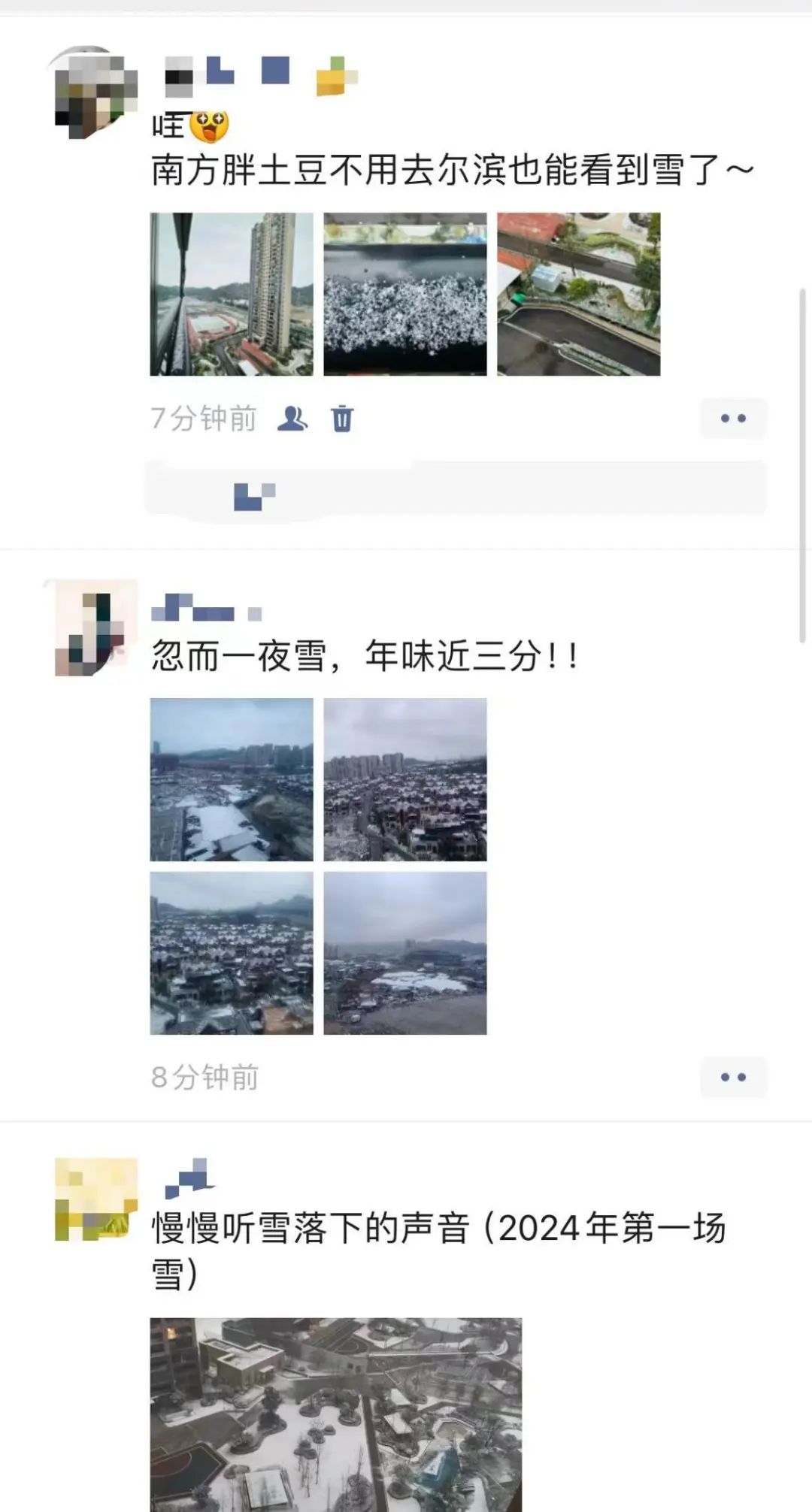Check the visibility people icon beside 7分钟前

pos(292,419)
